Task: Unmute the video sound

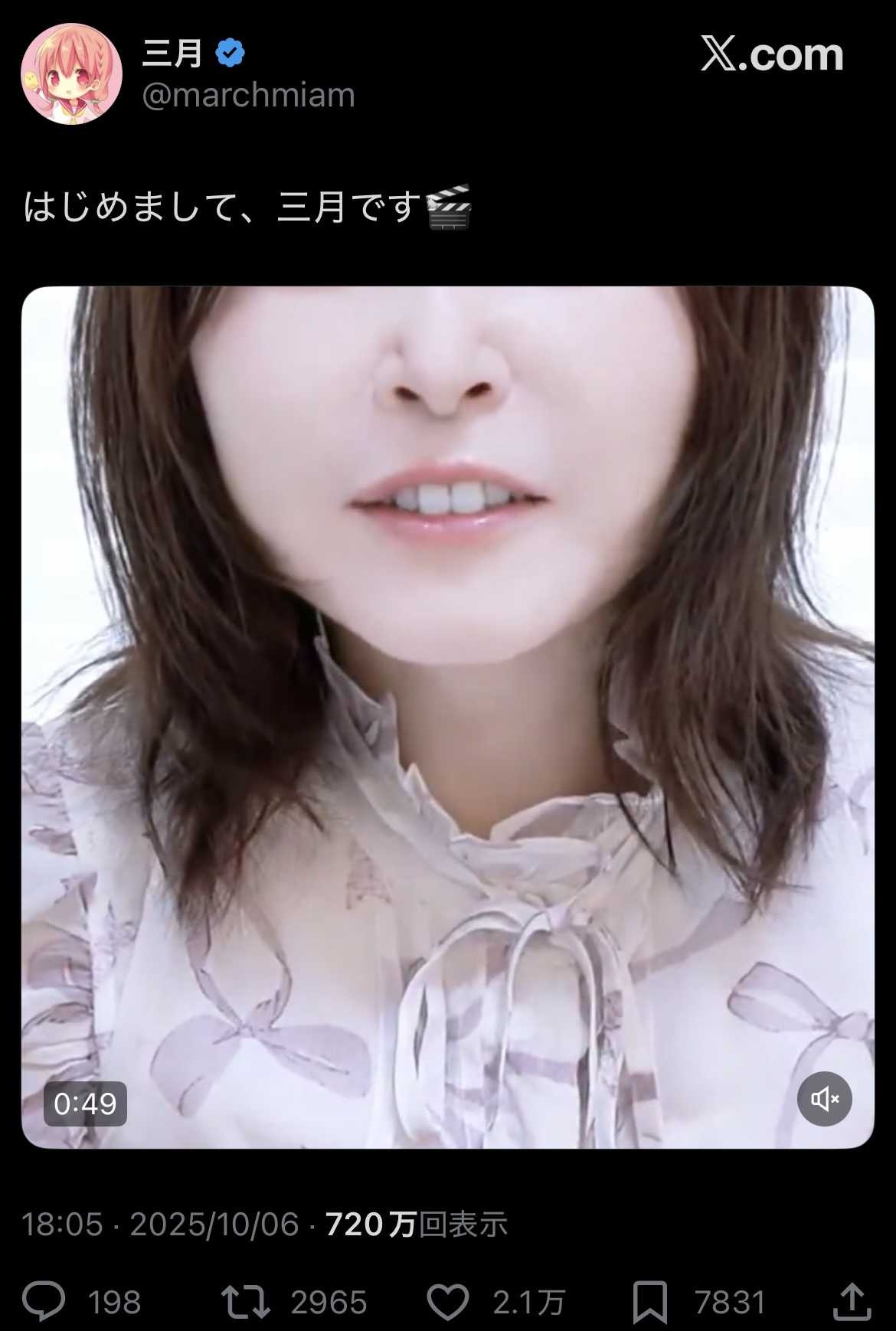Action: [824, 1099]
